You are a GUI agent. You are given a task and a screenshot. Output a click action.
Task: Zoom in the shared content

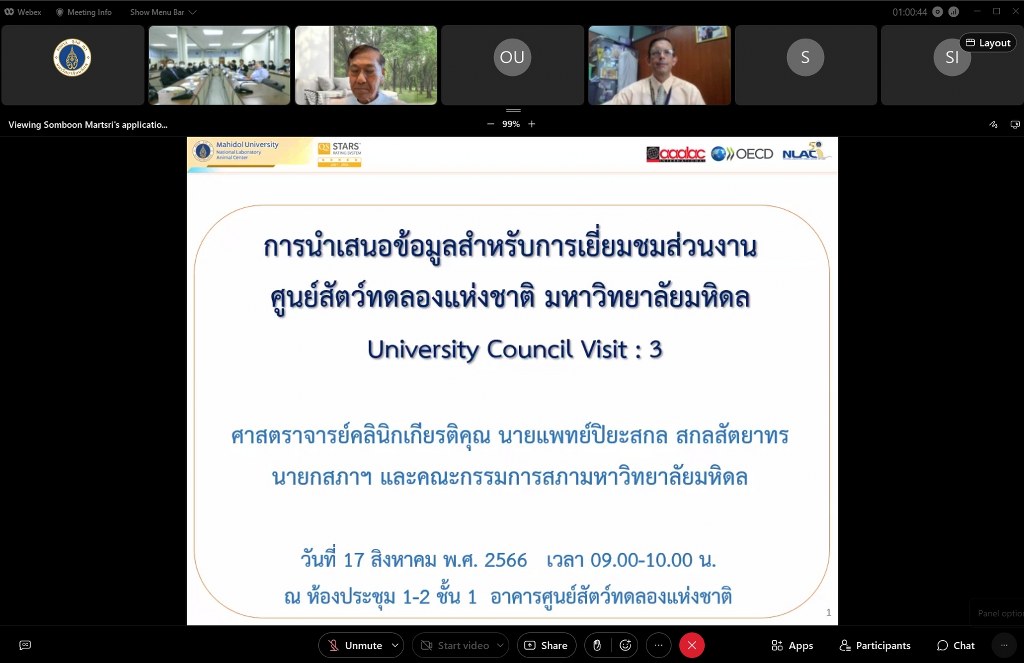(x=532, y=124)
